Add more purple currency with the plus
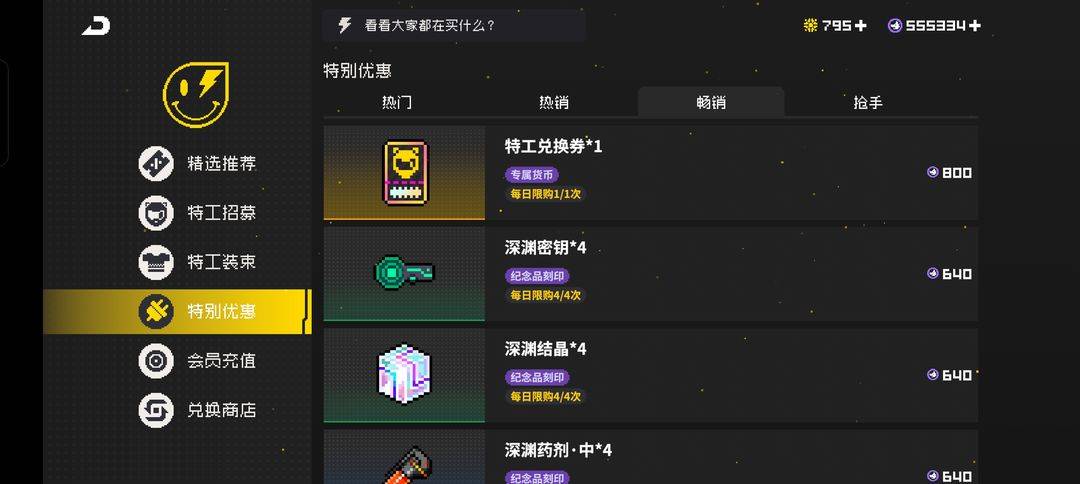This screenshot has height=484, width=1080. (975, 25)
